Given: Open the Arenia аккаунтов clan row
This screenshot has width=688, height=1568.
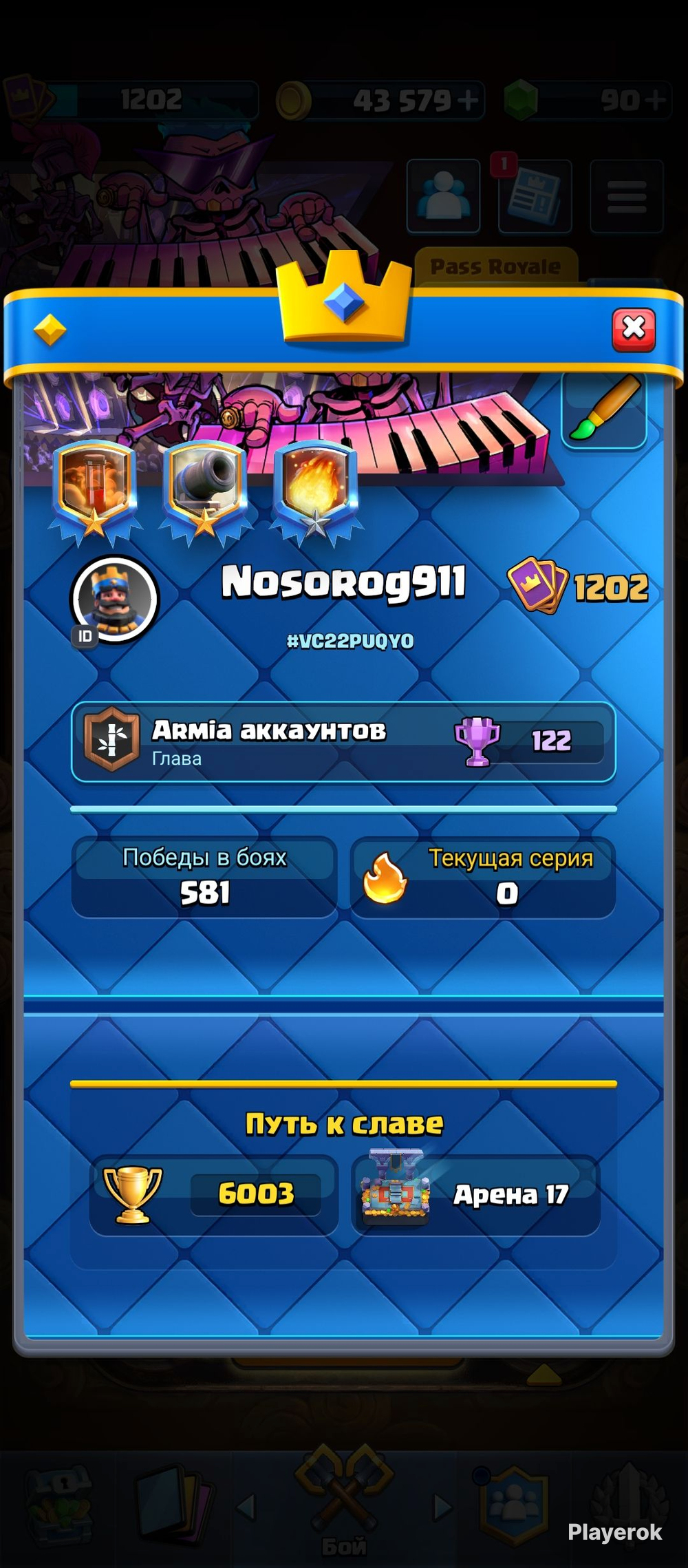Looking at the screenshot, I should [x=343, y=742].
